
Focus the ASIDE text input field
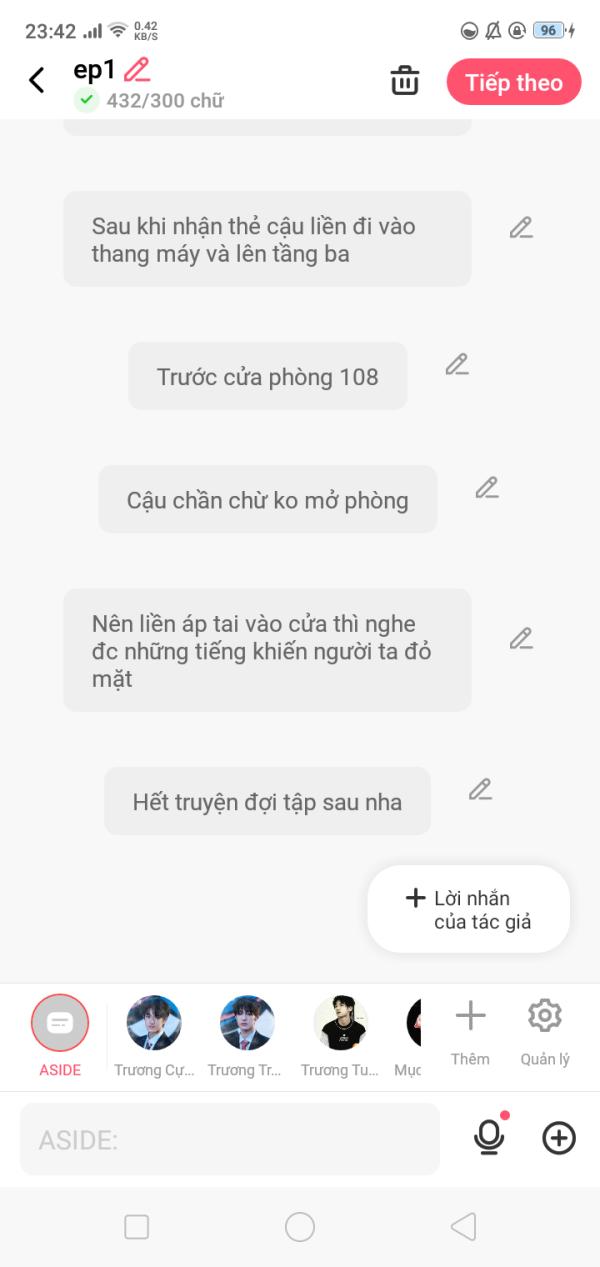(x=230, y=1139)
